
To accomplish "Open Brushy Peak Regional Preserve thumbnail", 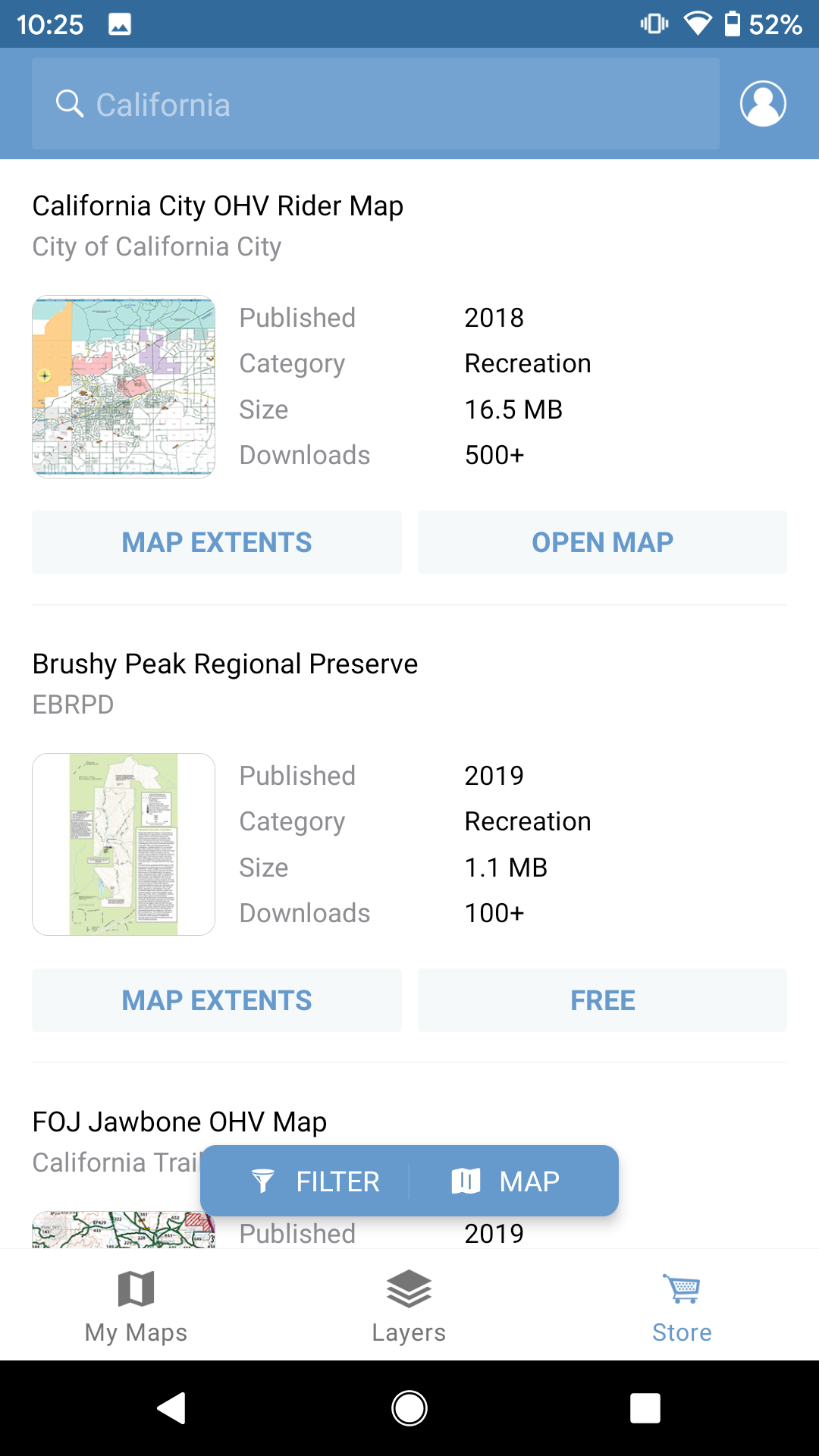I will (124, 844).
